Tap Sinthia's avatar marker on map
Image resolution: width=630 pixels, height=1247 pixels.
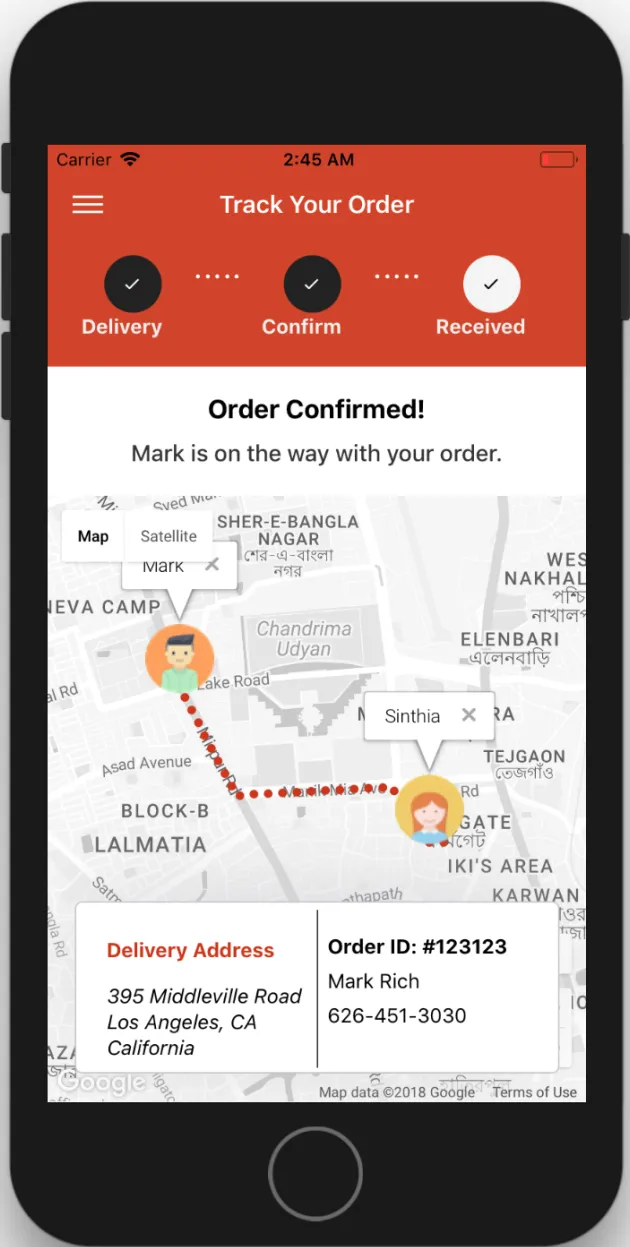(429, 809)
